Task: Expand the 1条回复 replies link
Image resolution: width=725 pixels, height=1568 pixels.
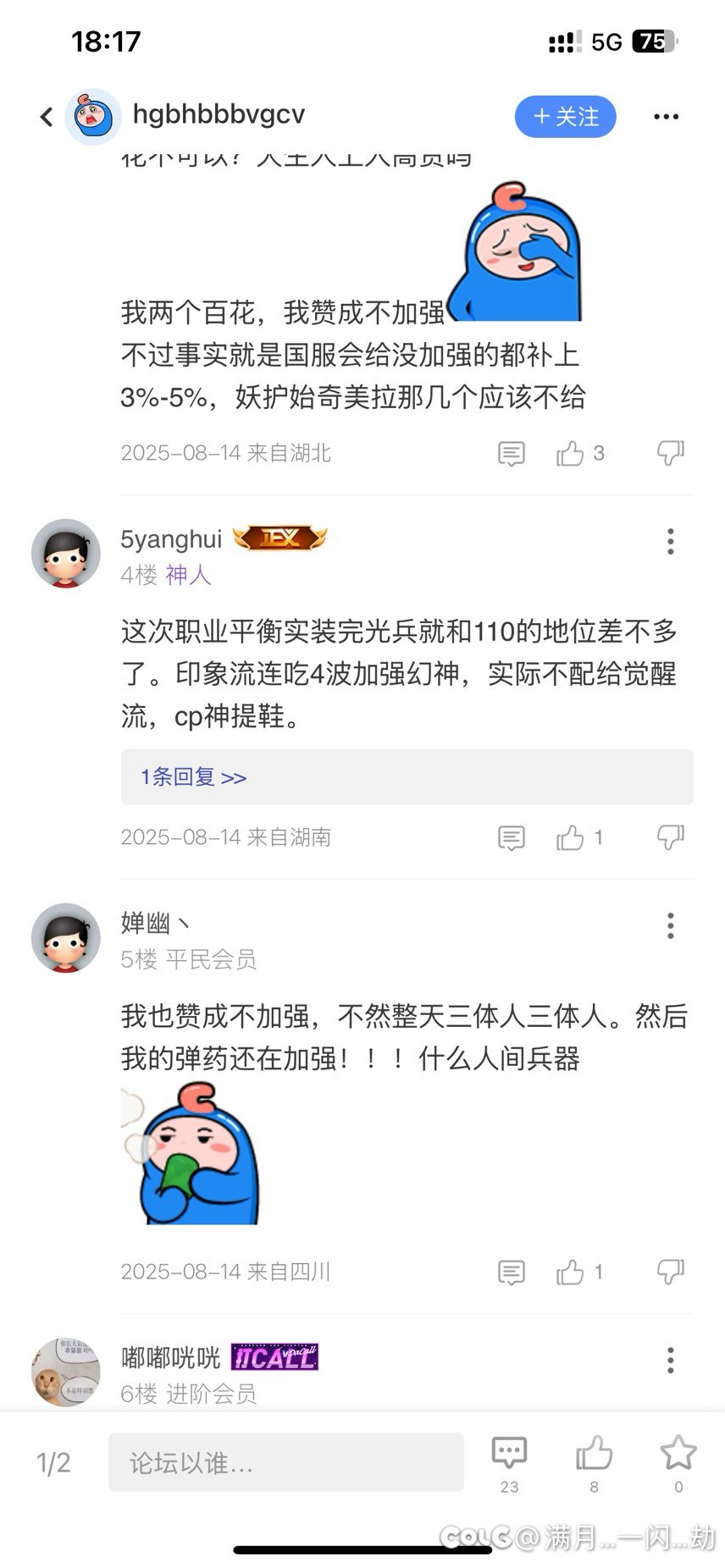Action: 193,777
